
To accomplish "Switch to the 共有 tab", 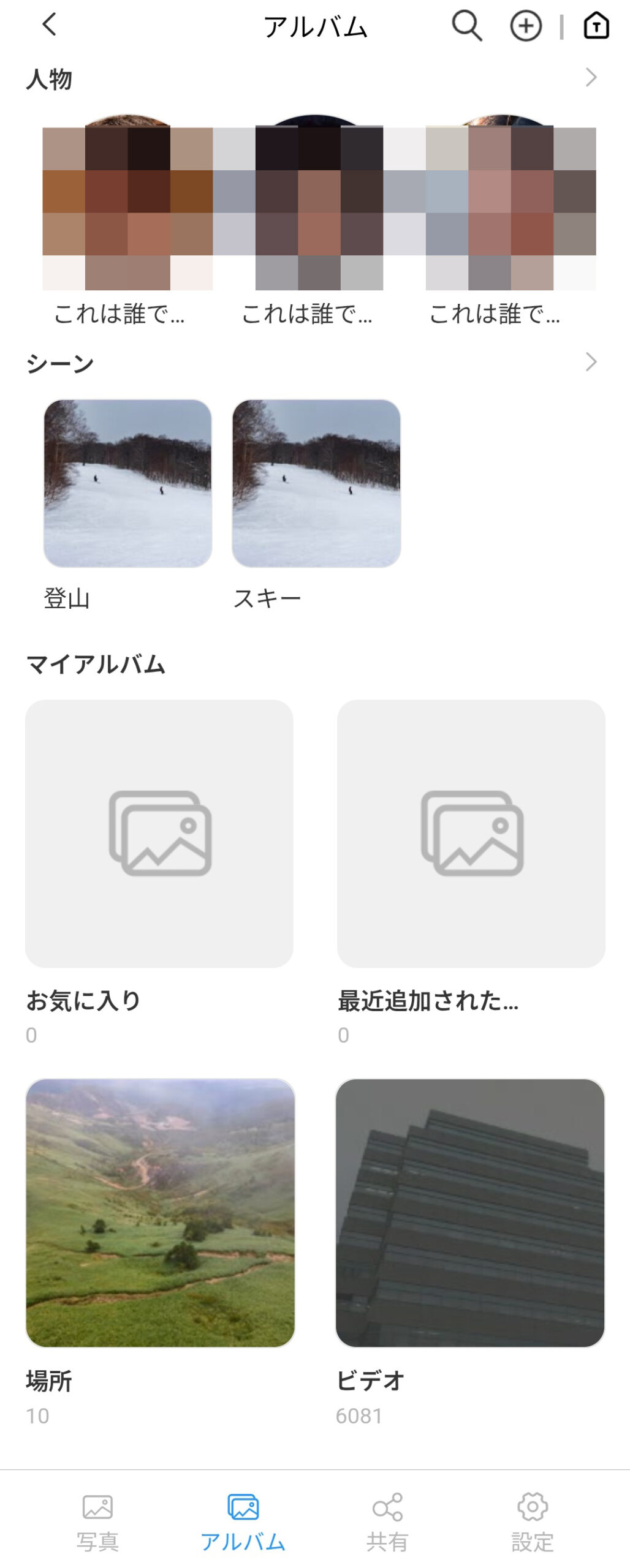I will click(387, 1520).
